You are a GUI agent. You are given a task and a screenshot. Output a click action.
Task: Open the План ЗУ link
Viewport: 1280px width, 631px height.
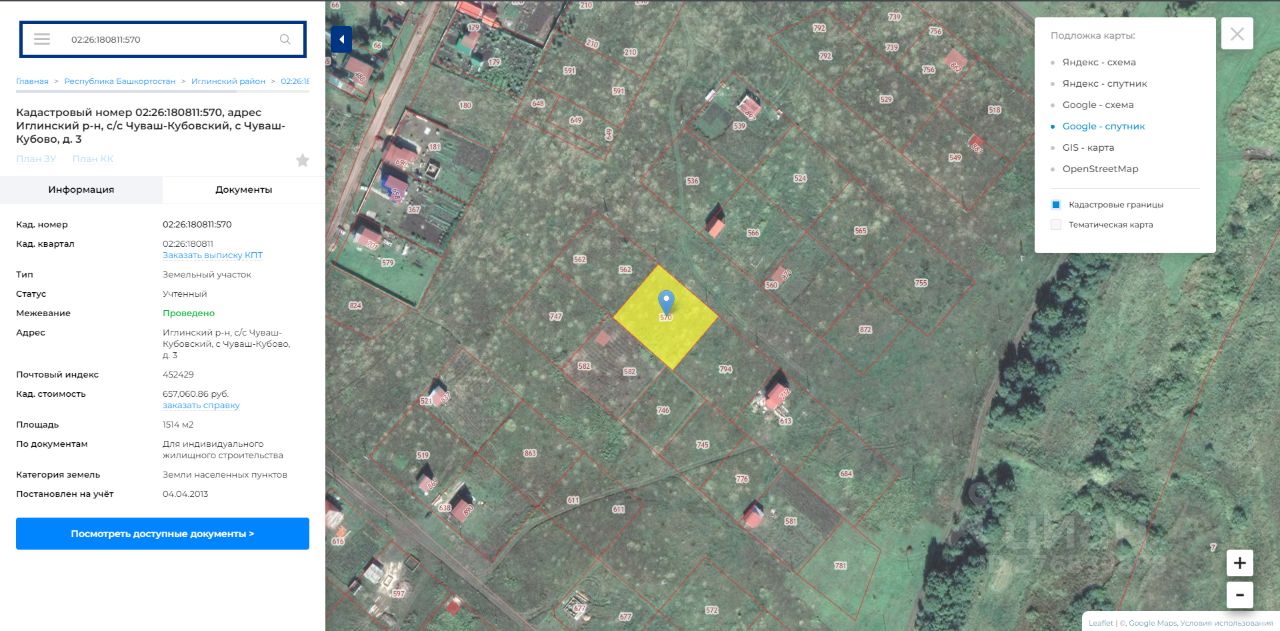pos(36,159)
